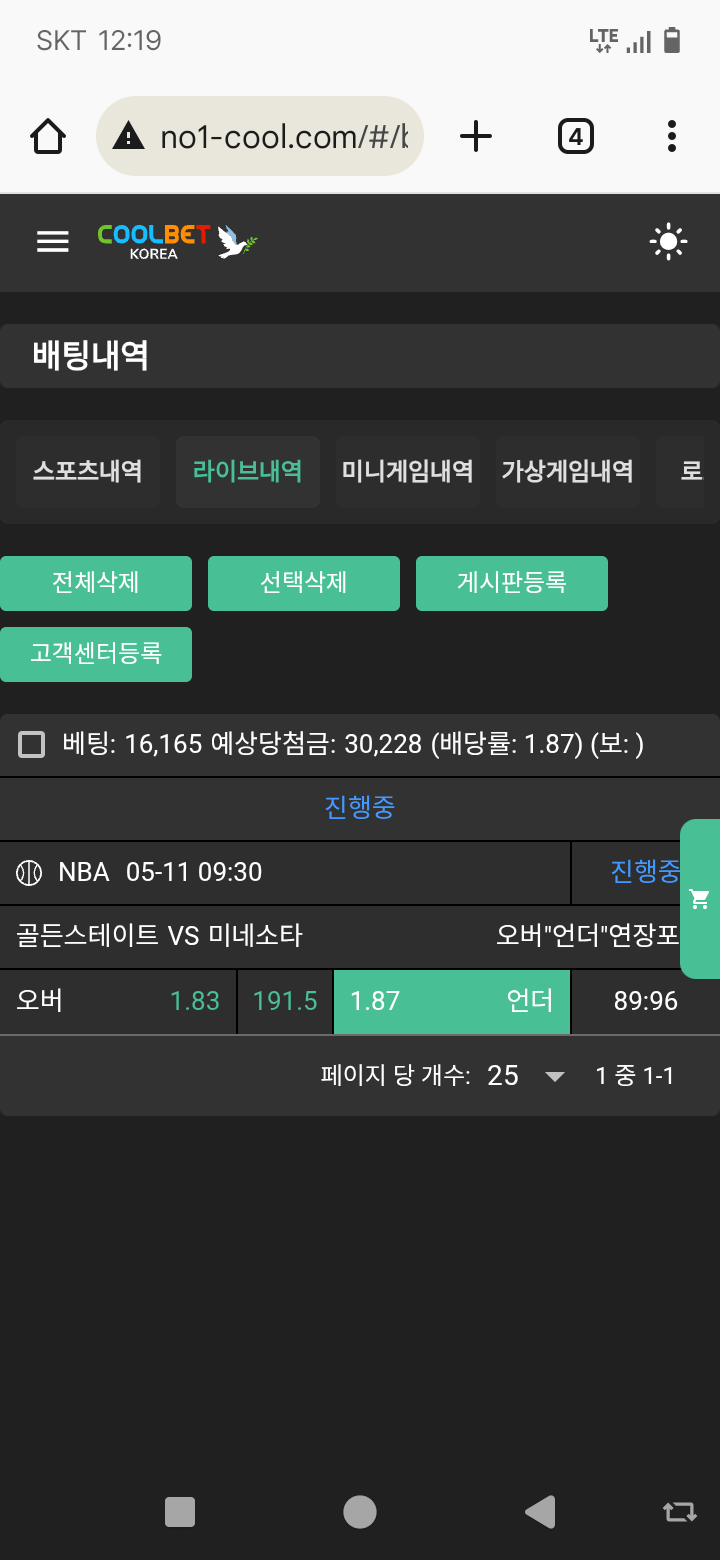Tap the browser home icon

(x=48, y=136)
